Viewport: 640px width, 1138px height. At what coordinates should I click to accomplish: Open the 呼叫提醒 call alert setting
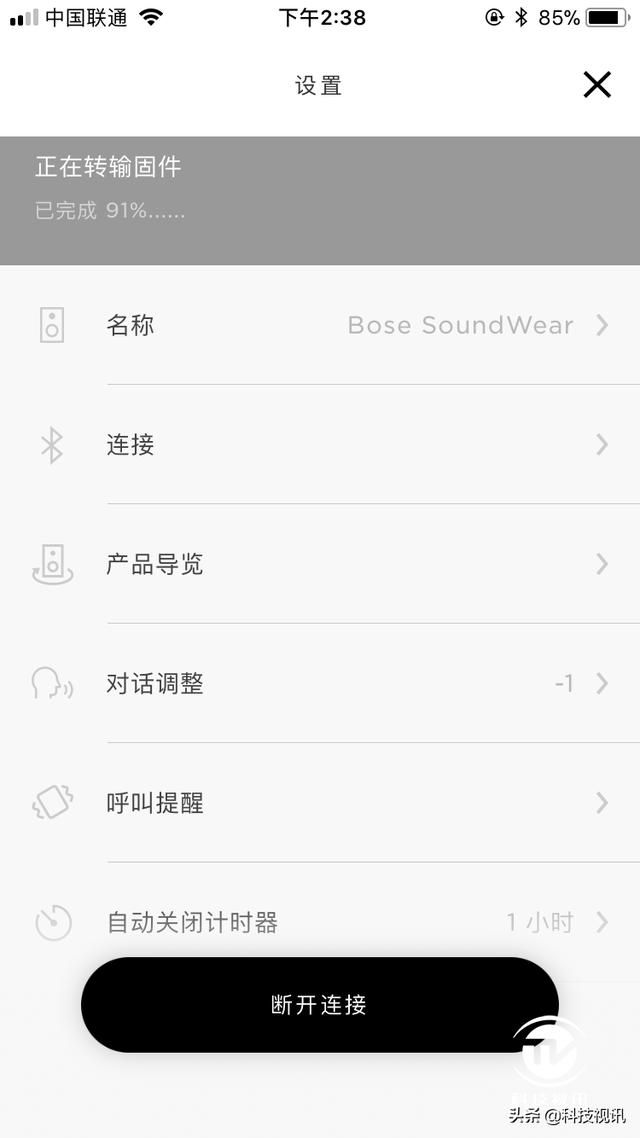[x=320, y=803]
